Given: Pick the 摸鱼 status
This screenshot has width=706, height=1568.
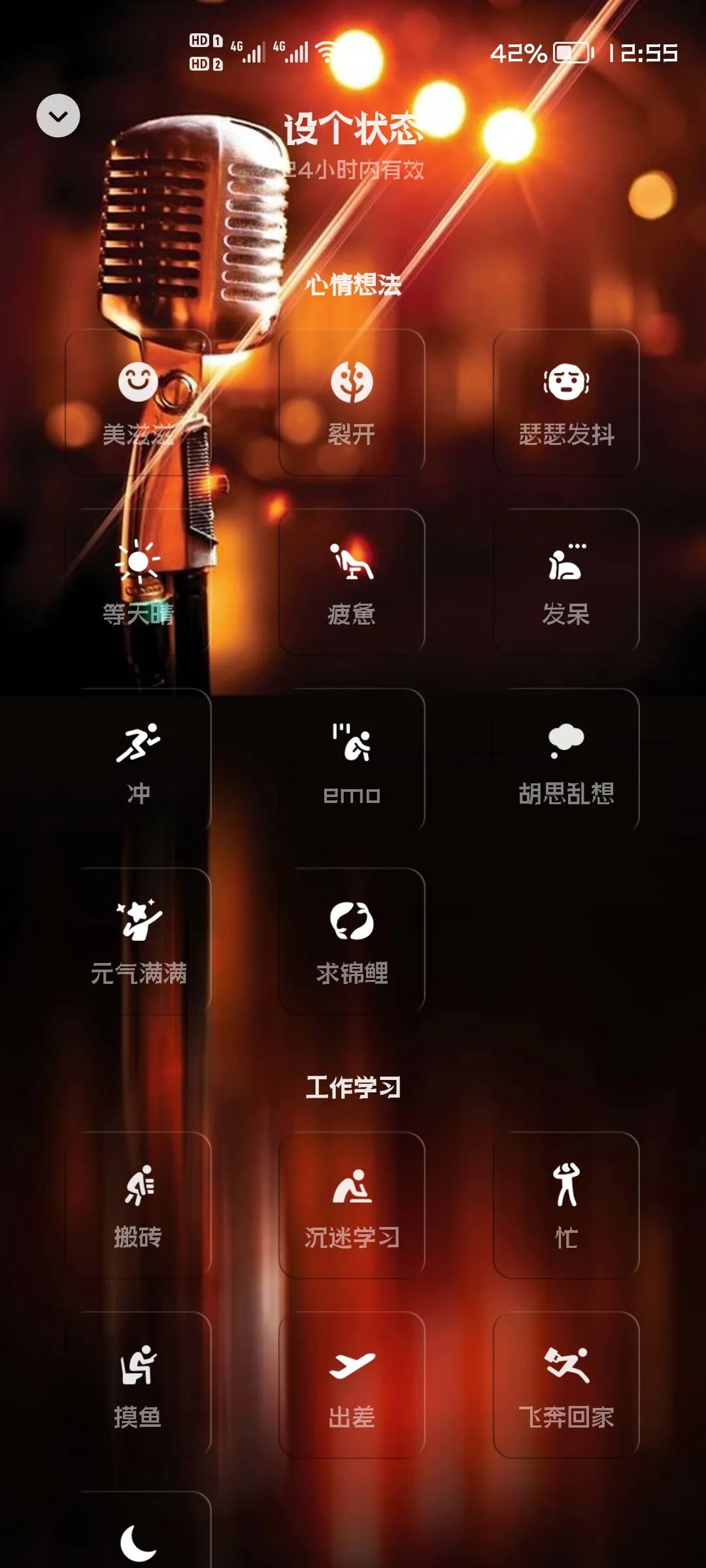Looking at the screenshot, I should click(x=138, y=1385).
